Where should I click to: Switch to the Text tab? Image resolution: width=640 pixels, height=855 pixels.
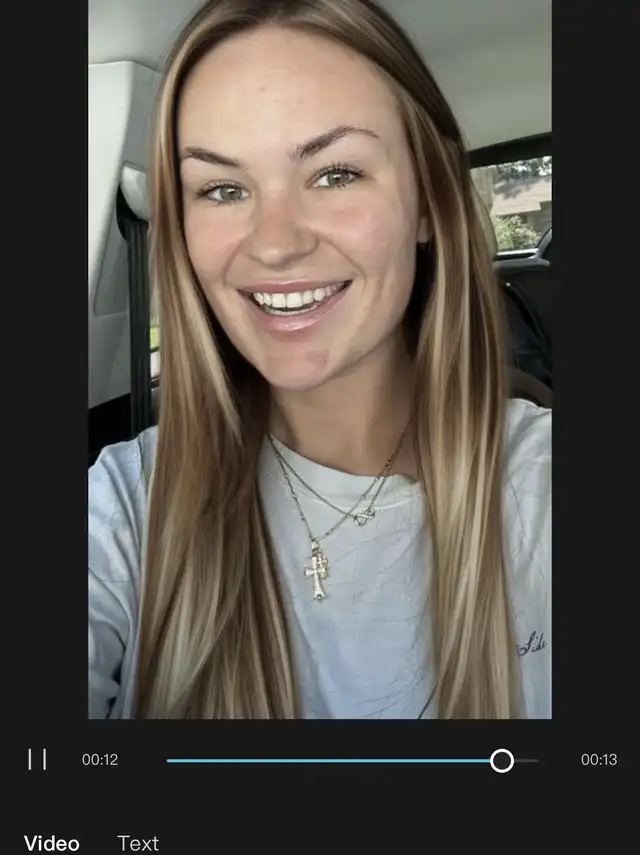pos(138,843)
